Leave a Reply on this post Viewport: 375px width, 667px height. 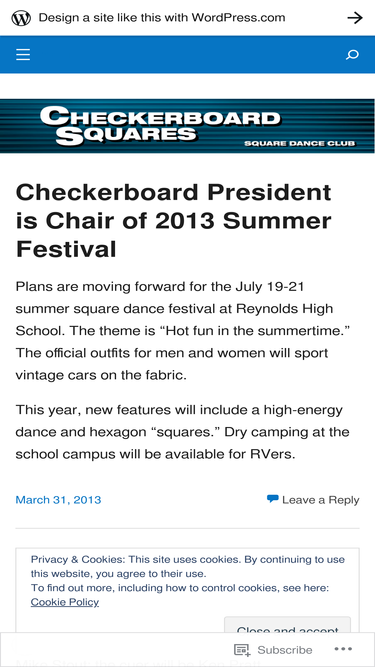pos(313,500)
